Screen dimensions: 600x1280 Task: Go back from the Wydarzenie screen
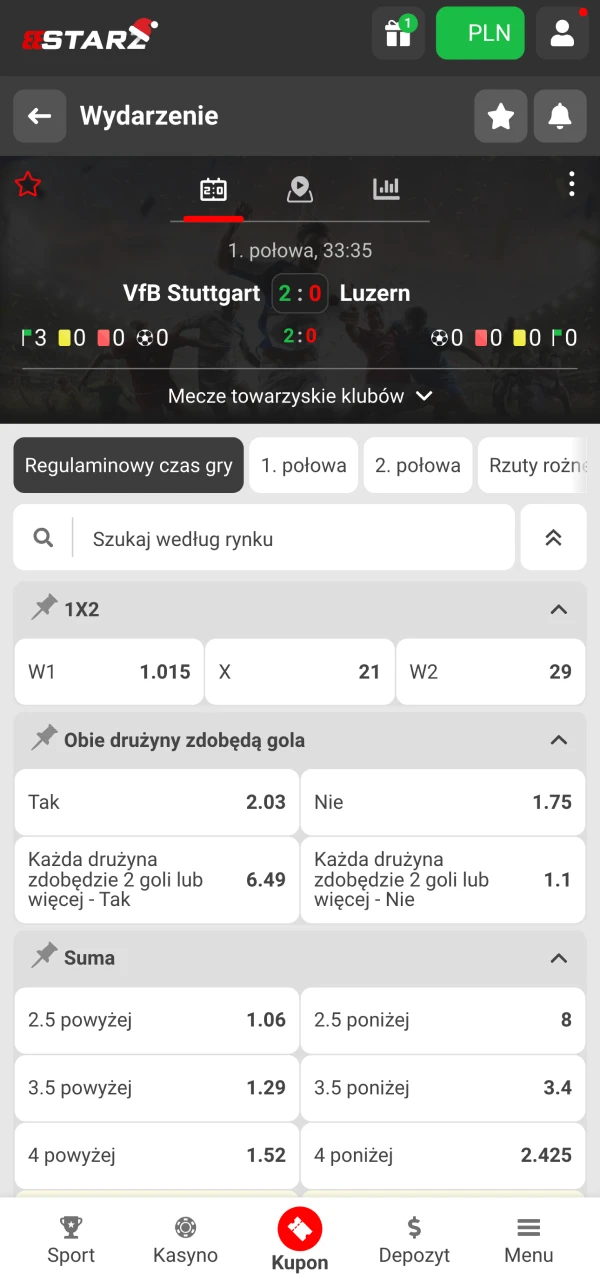coord(39,116)
